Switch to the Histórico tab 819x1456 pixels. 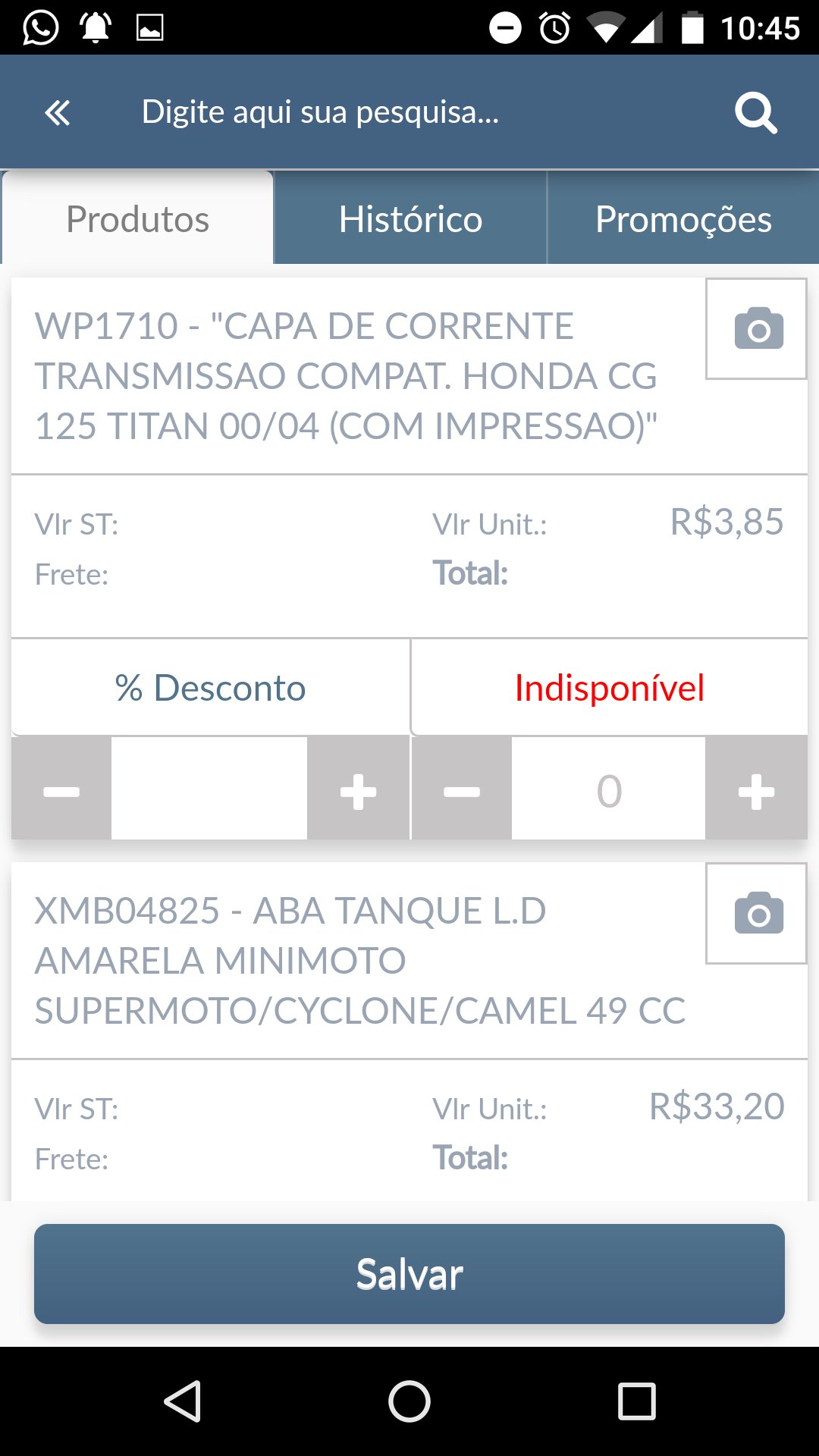pos(410,219)
